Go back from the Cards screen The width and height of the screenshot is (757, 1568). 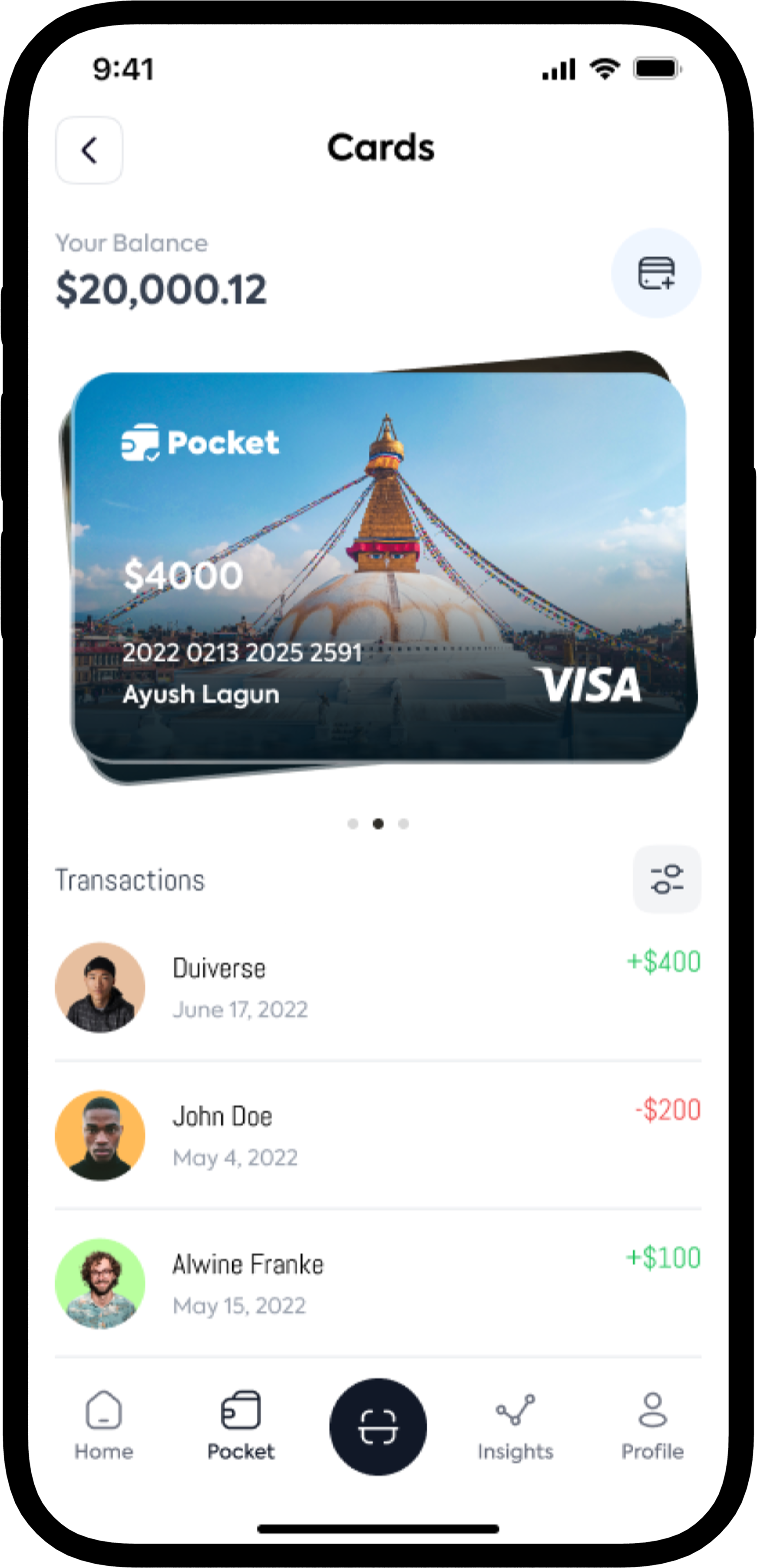coord(89,150)
